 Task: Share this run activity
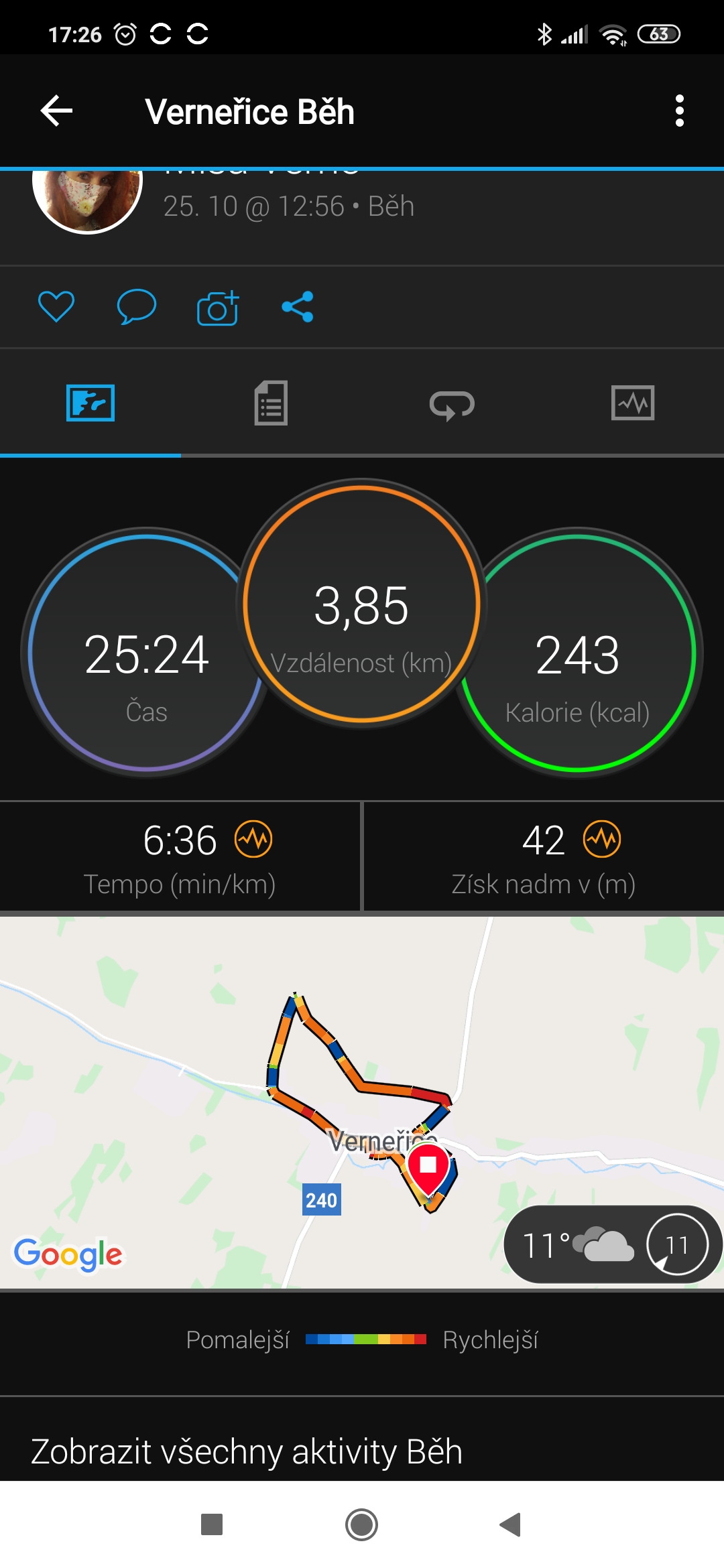(x=298, y=307)
